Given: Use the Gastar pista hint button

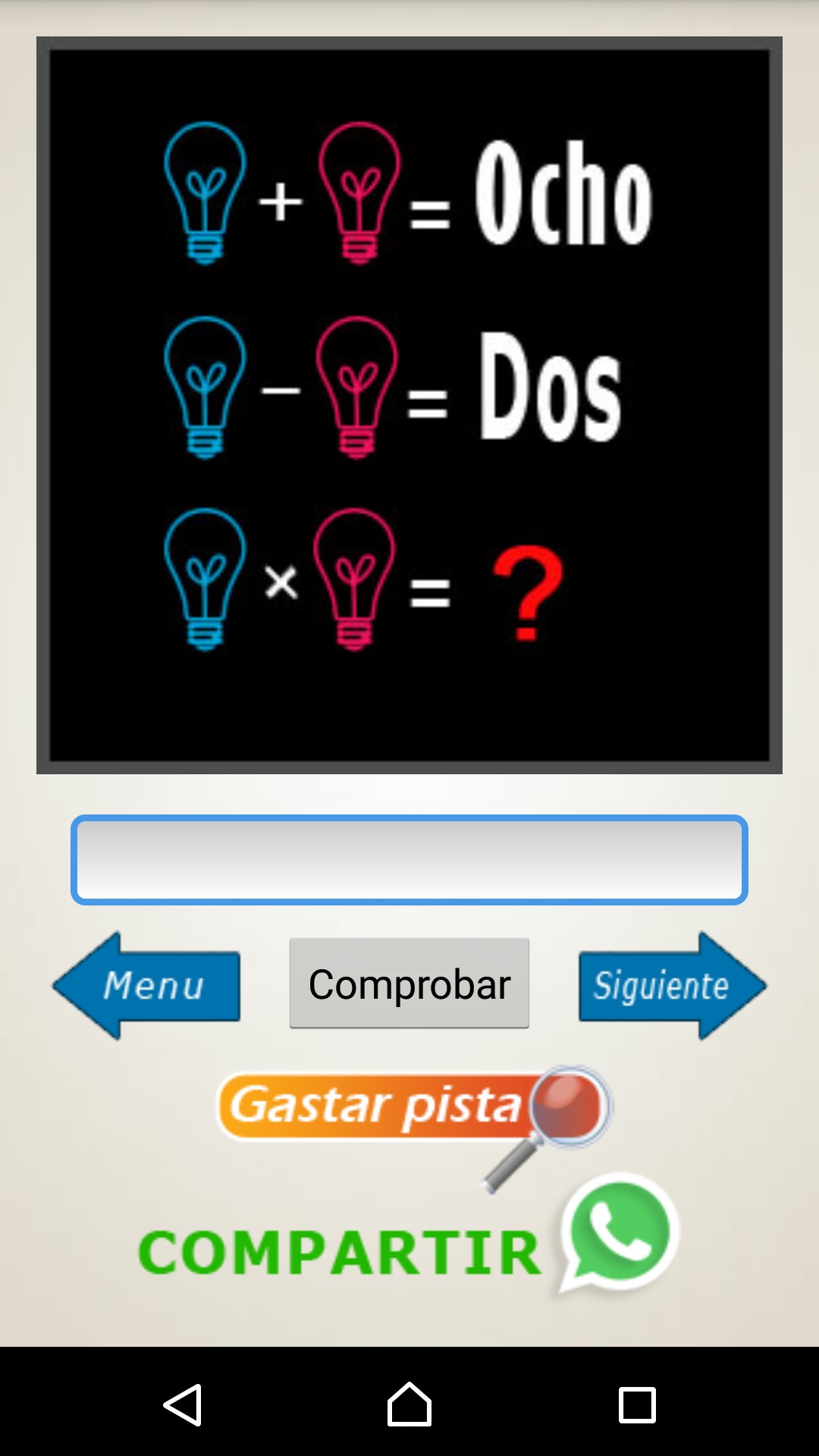Looking at the screenshot, I should coord(413,1107).
